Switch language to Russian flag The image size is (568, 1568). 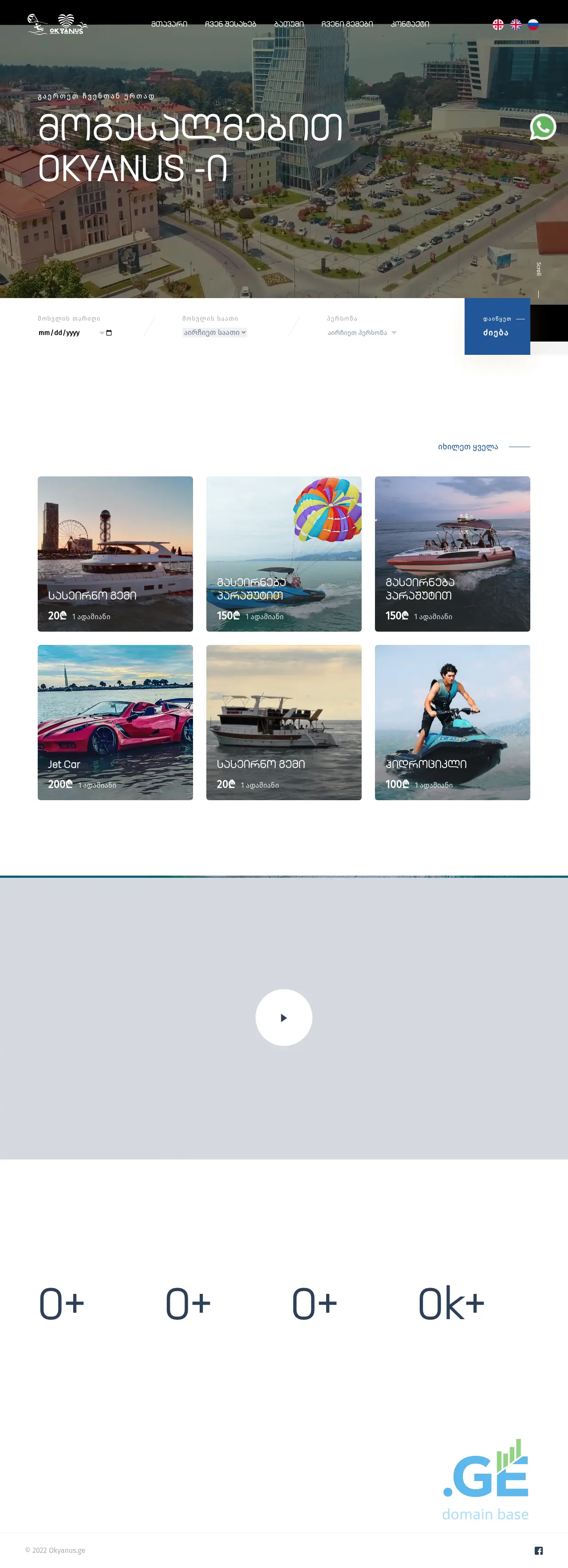point(533,24)
